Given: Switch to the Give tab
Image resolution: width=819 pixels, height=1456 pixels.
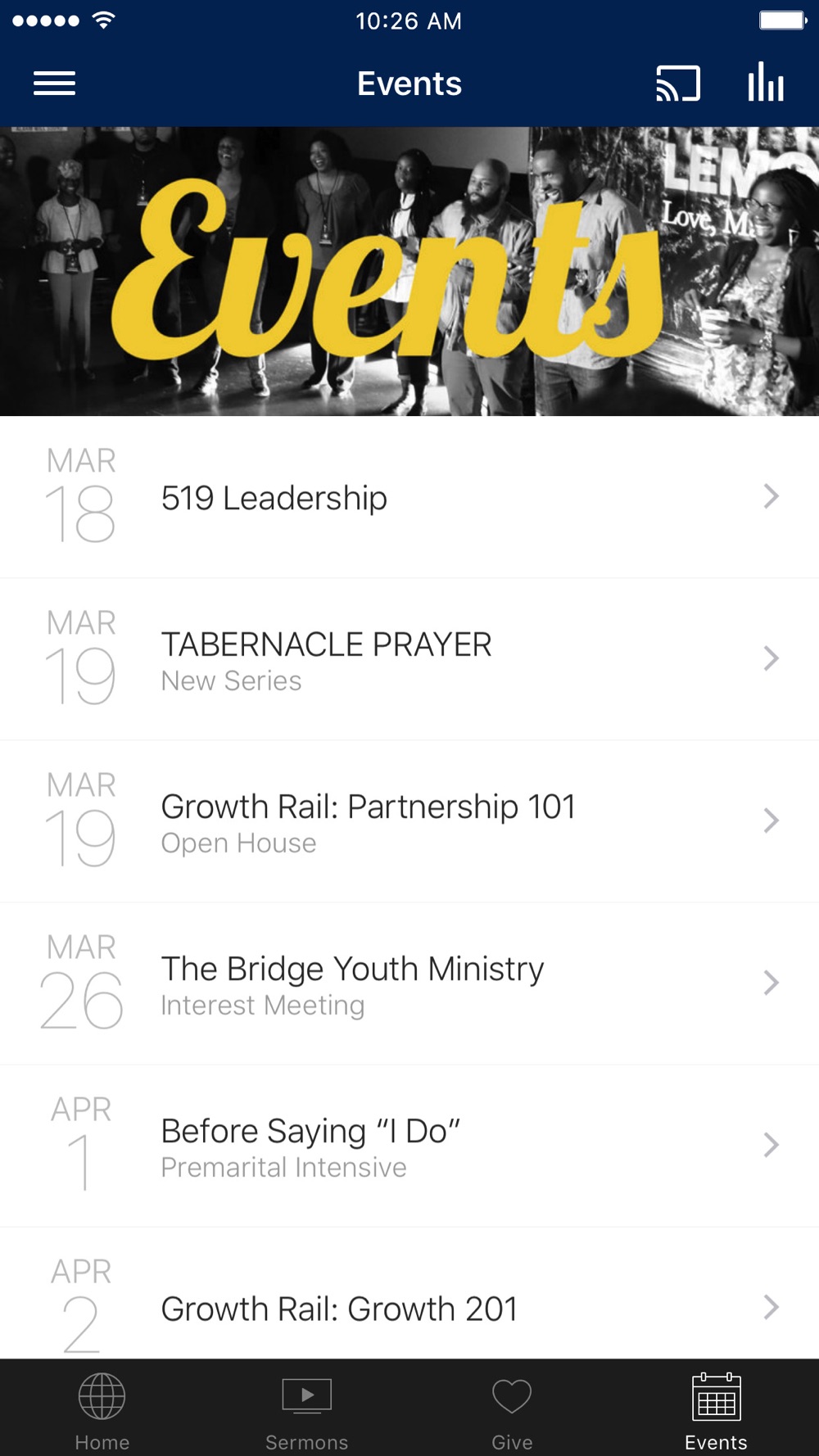Looking at the screenshot, I should coord(512,1410).
